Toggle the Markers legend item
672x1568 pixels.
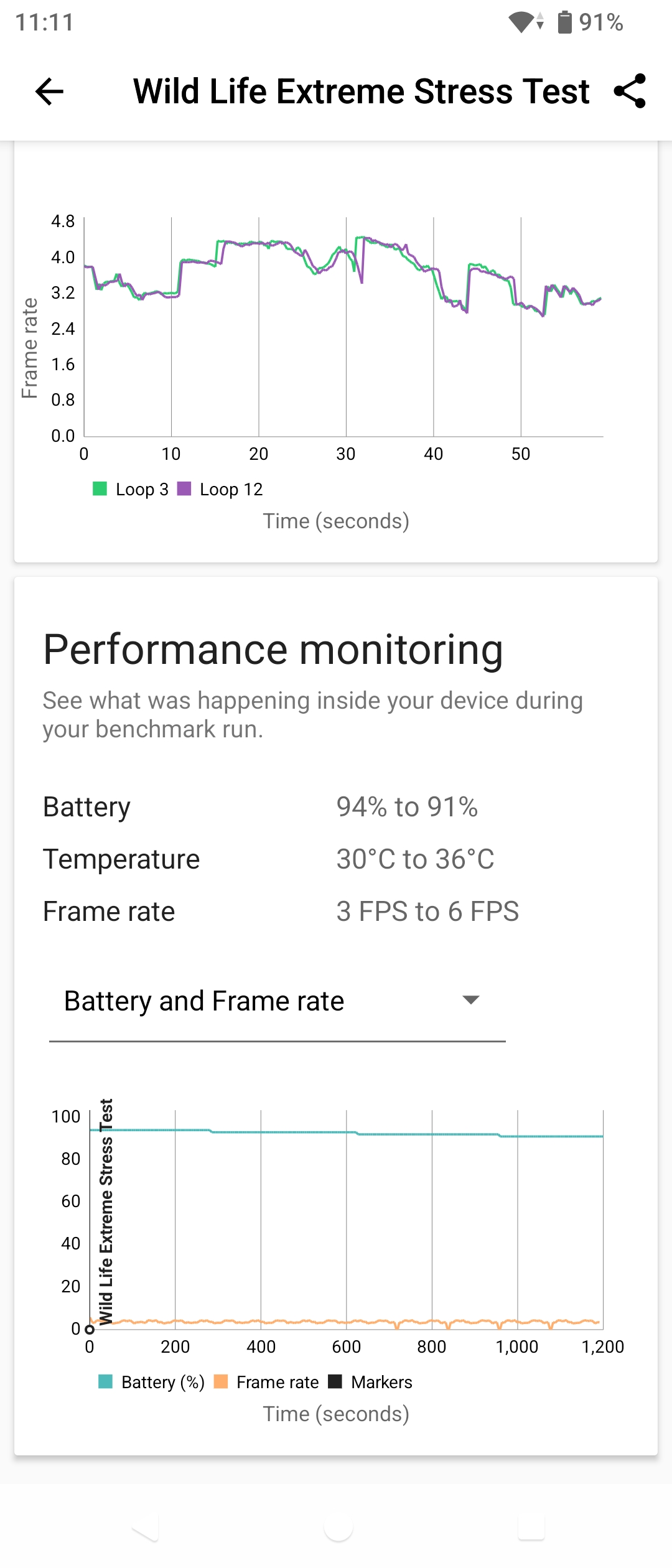(x=370, y=1382)
